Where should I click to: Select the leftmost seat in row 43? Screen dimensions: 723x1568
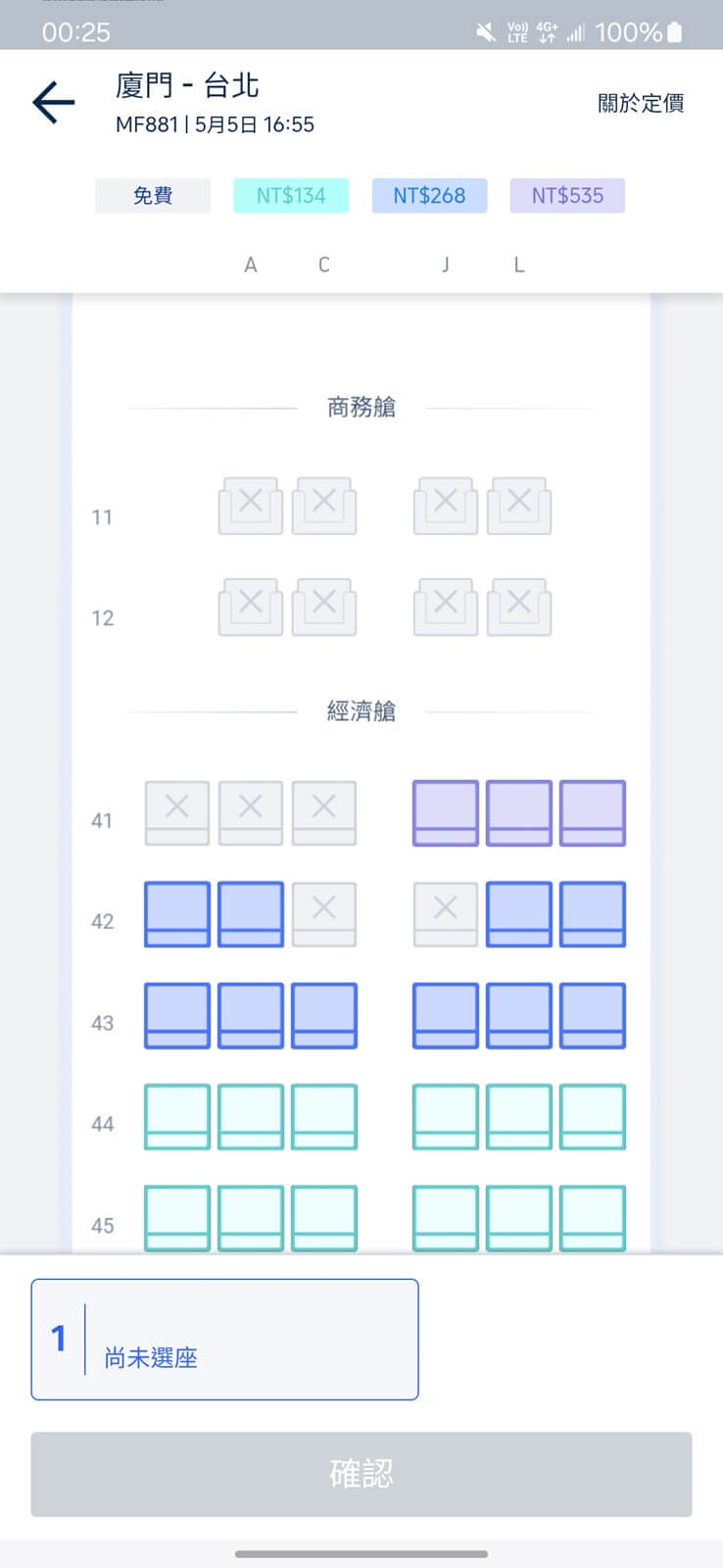177,1015
